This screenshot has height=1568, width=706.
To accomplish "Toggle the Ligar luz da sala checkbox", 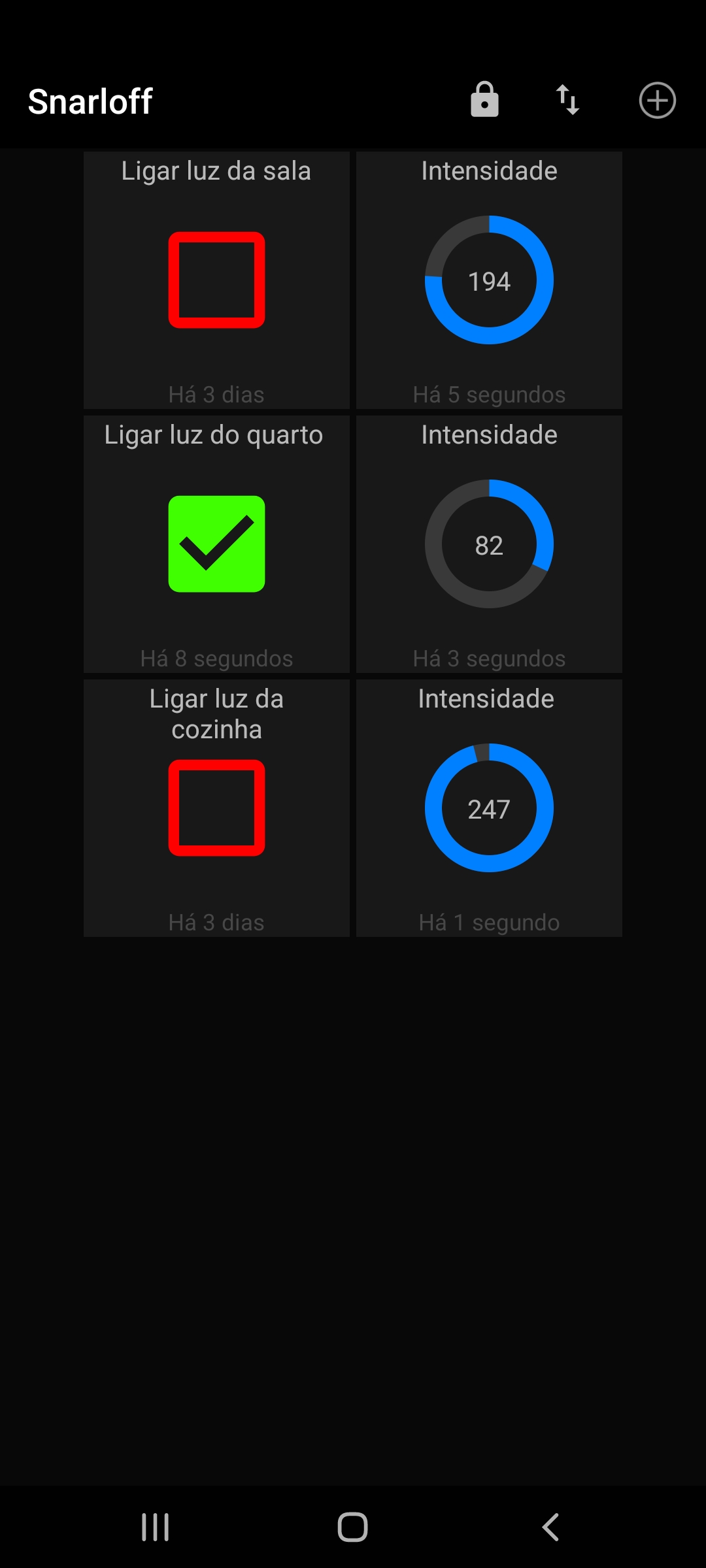I will pos(216,280).
